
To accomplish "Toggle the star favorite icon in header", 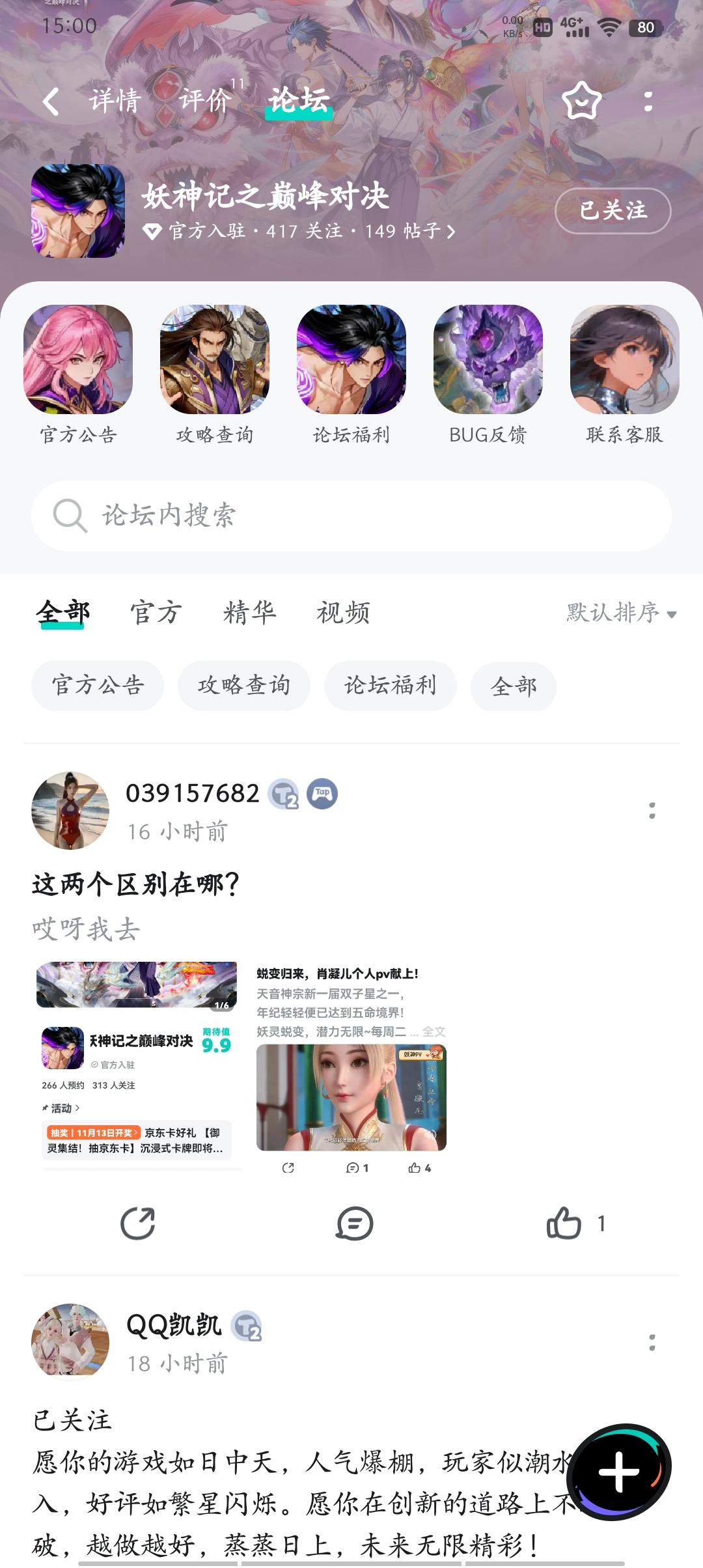I will pos(581,101).
